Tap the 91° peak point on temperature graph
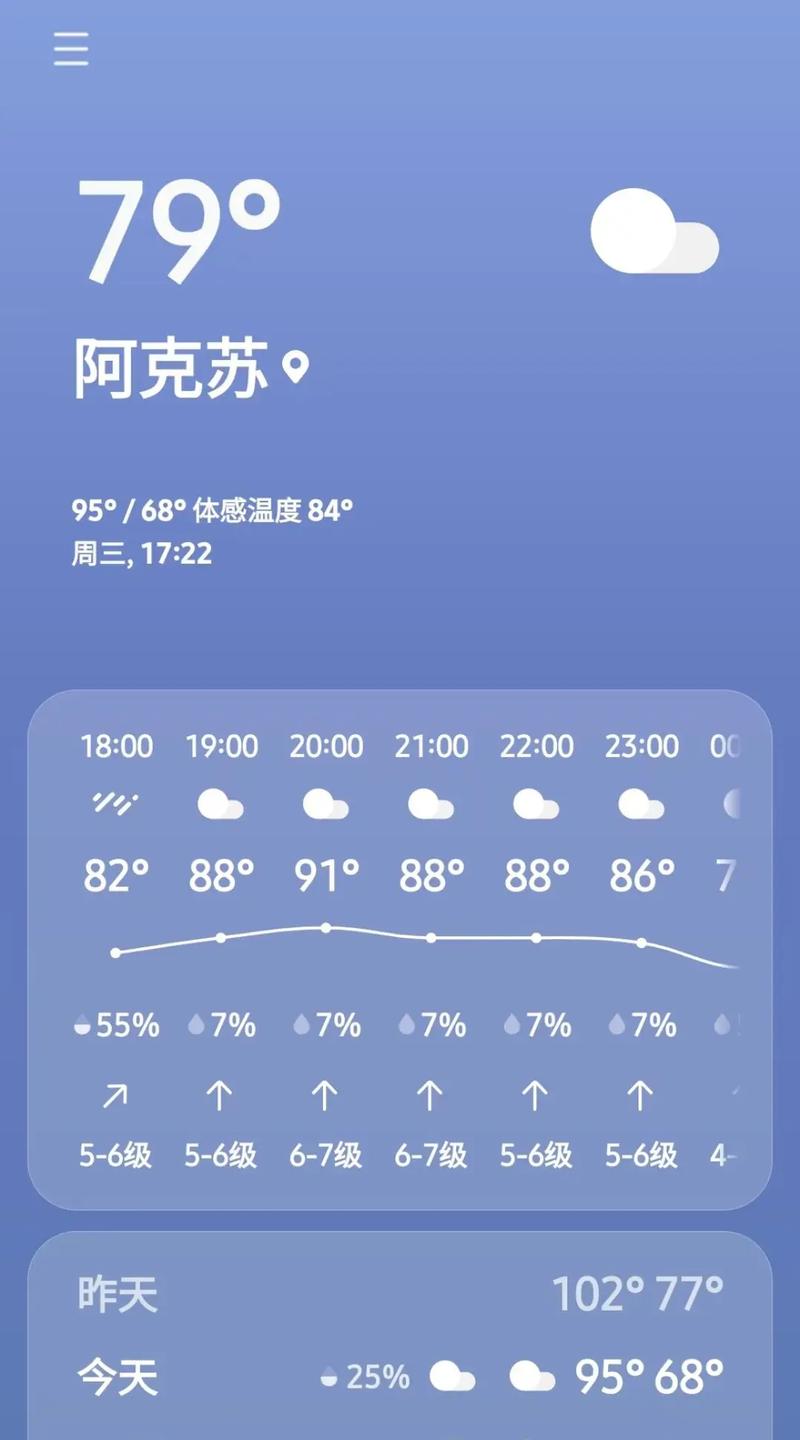Image resolution: width=800 pixels, height=1440 pixels. [x=324, y=928]
